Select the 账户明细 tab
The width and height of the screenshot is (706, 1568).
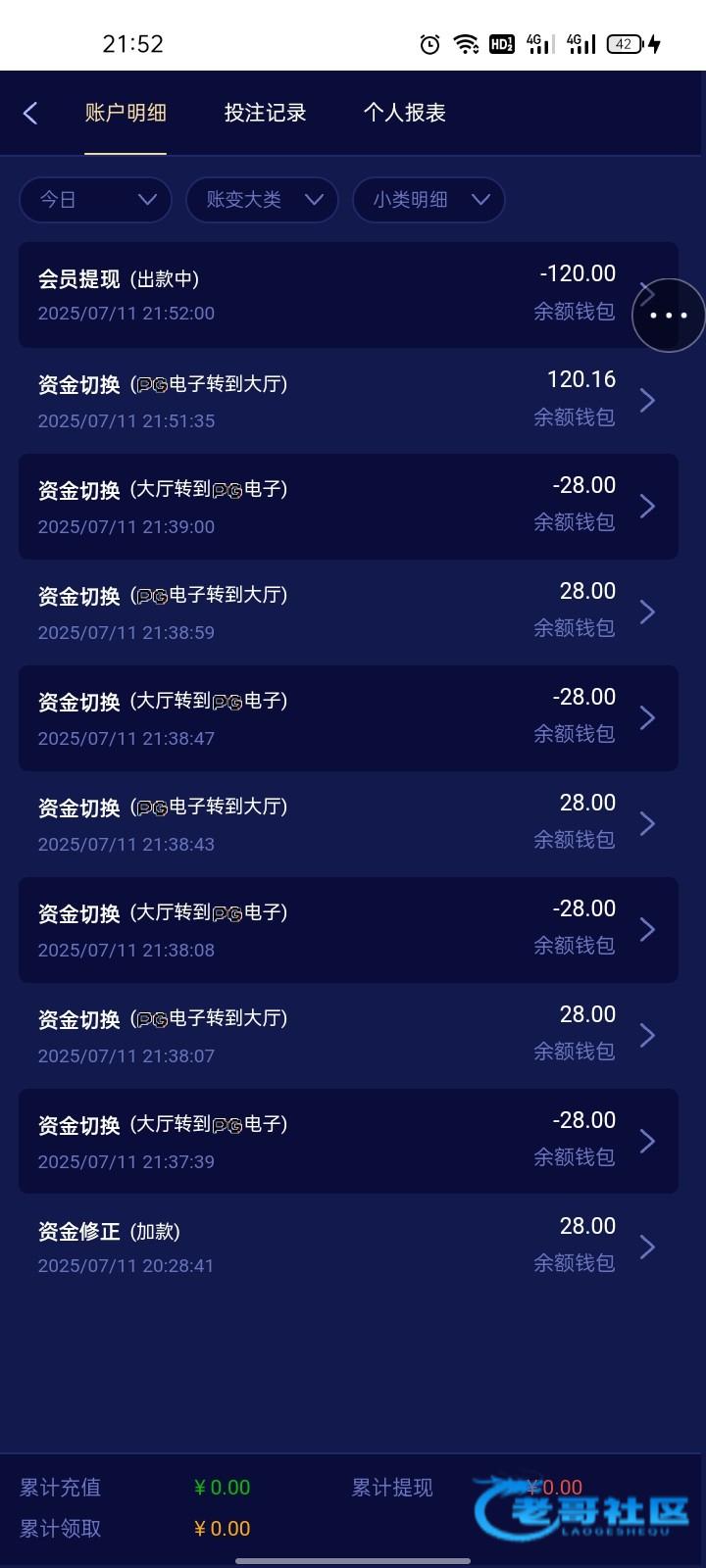pyautogui.click(x=126, y=113)
